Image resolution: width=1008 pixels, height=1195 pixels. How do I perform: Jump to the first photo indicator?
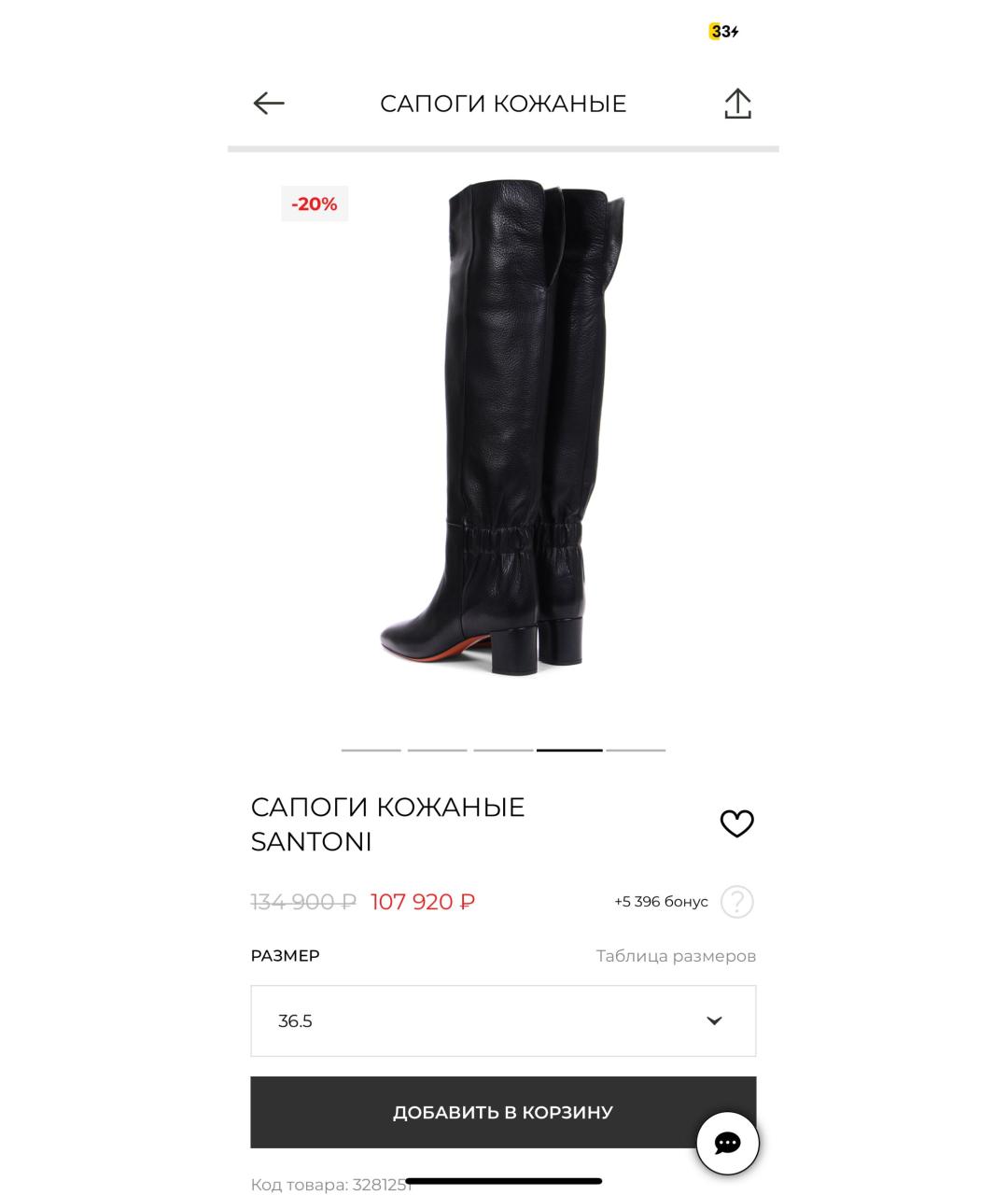coord(371,750)
